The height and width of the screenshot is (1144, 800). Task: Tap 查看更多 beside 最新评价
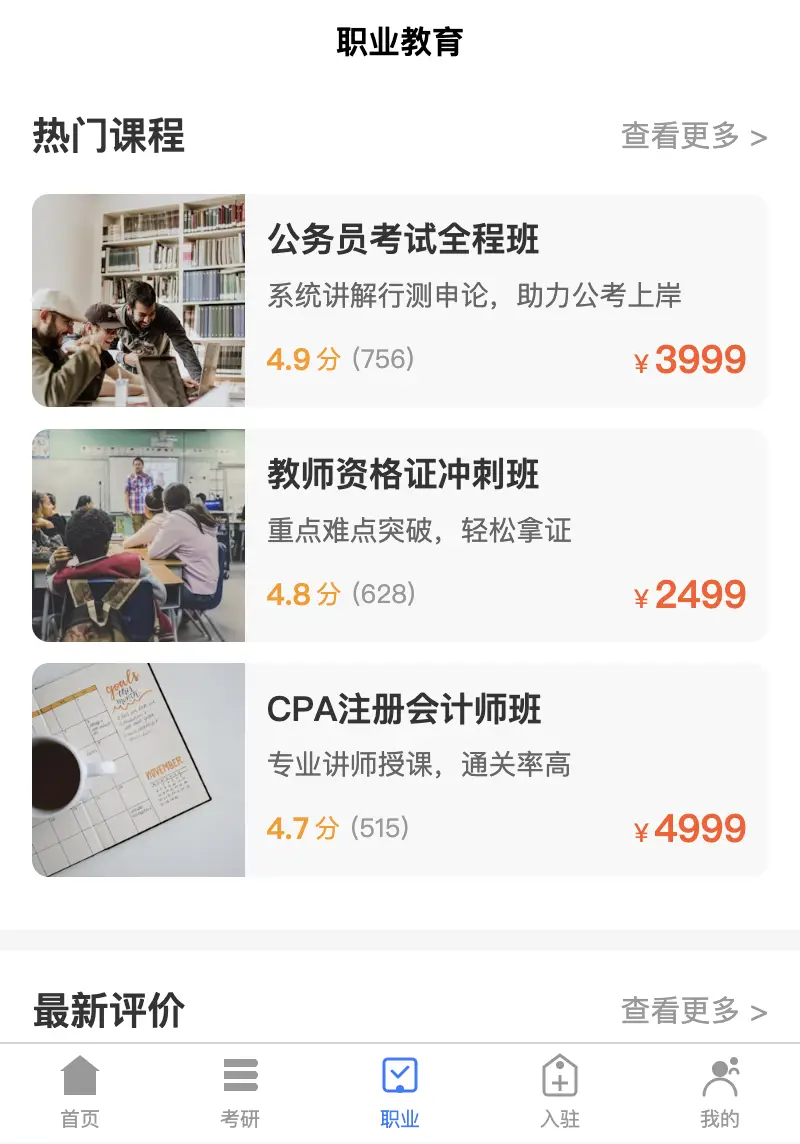694,1011
